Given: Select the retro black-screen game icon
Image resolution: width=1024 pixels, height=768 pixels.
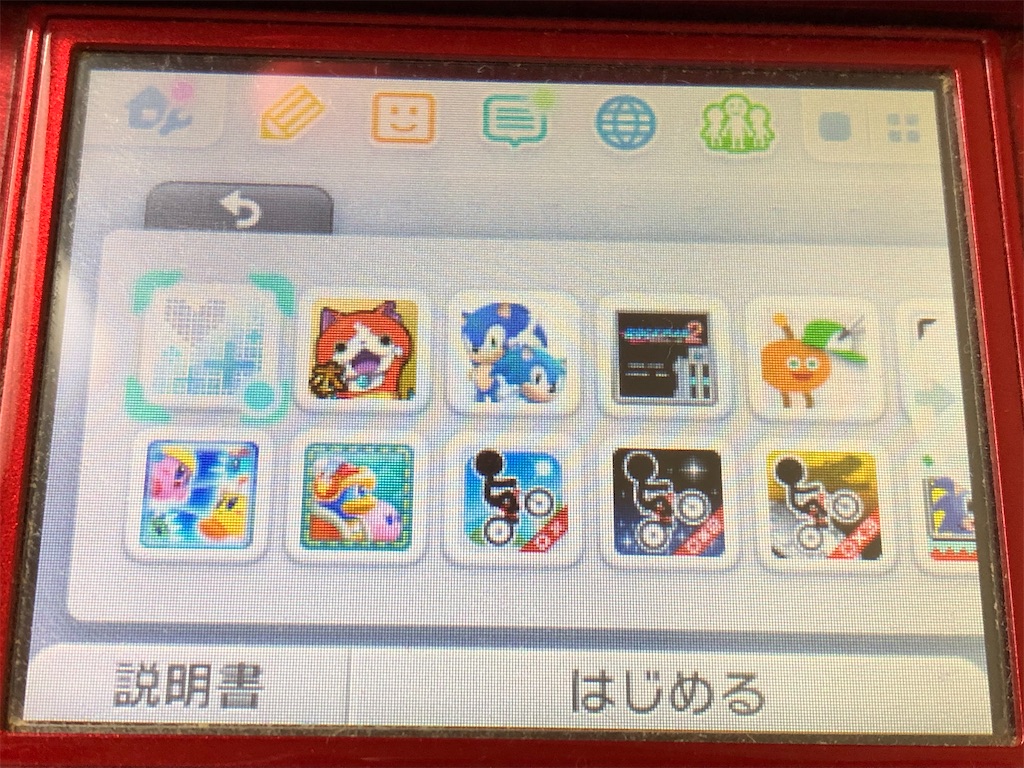Looking at the screenshot, I should tap(664, 357).
